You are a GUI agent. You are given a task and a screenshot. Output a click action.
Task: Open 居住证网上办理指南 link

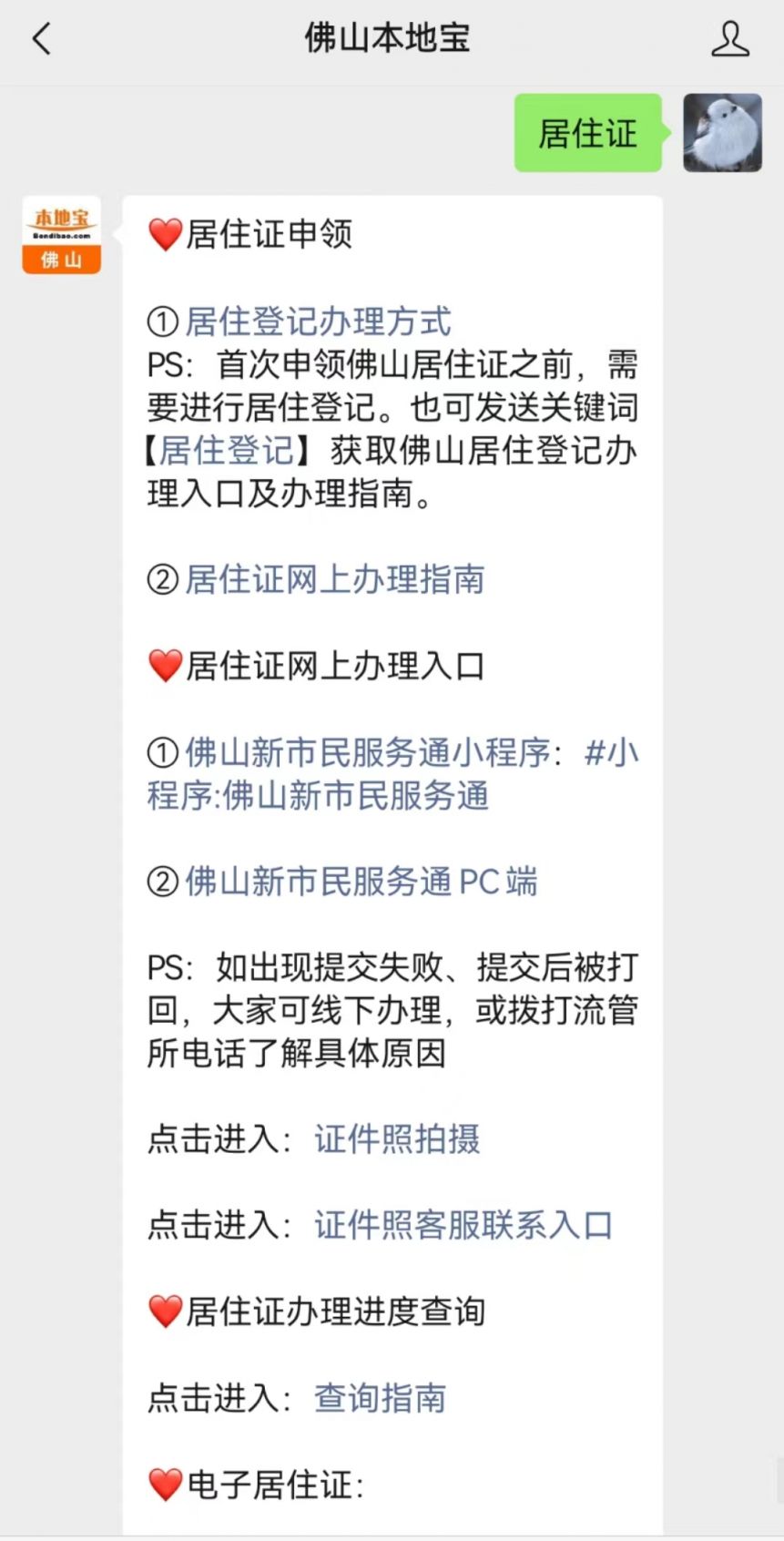(334, 579)
